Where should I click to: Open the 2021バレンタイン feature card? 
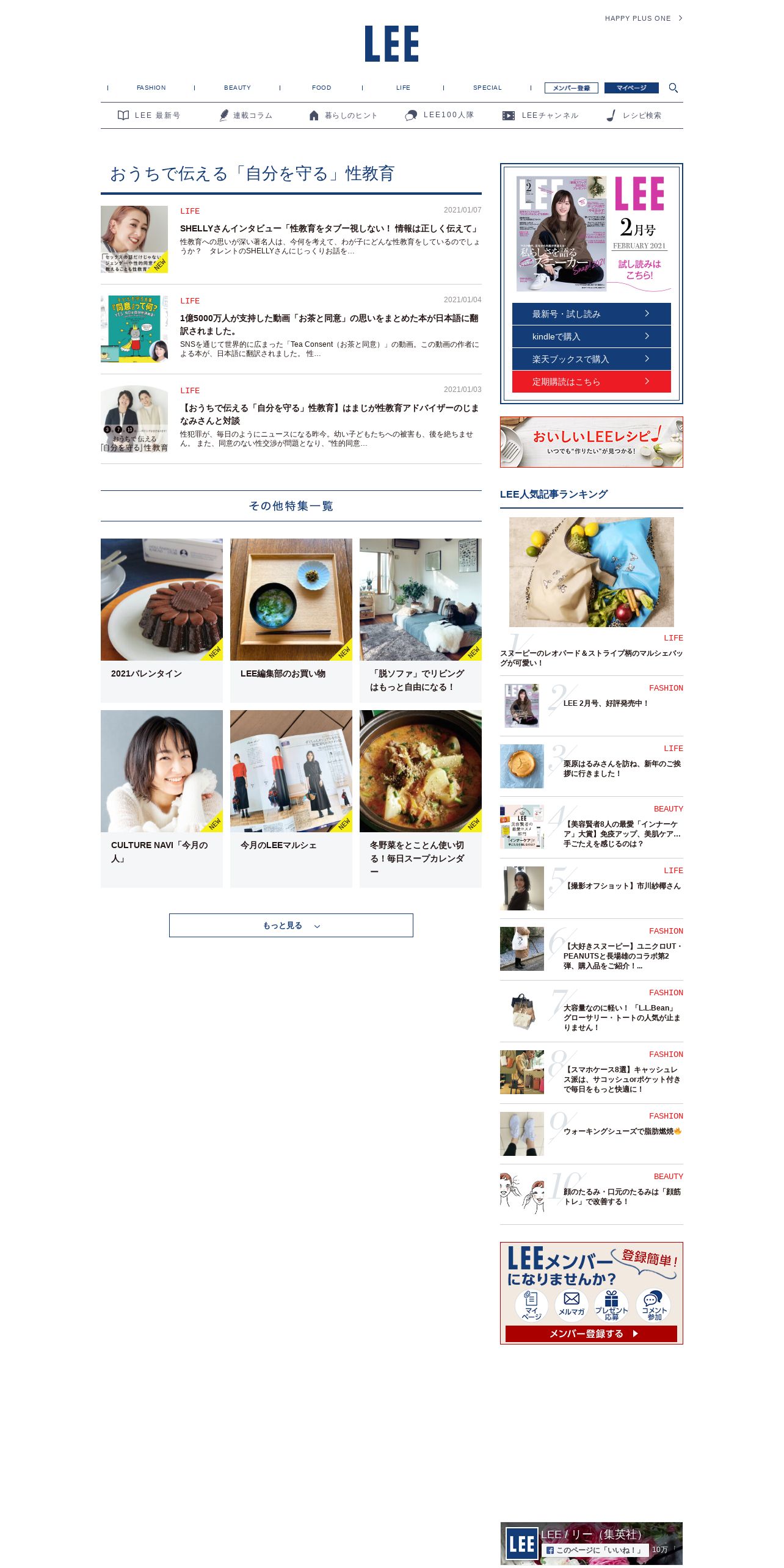click(162, 620)
